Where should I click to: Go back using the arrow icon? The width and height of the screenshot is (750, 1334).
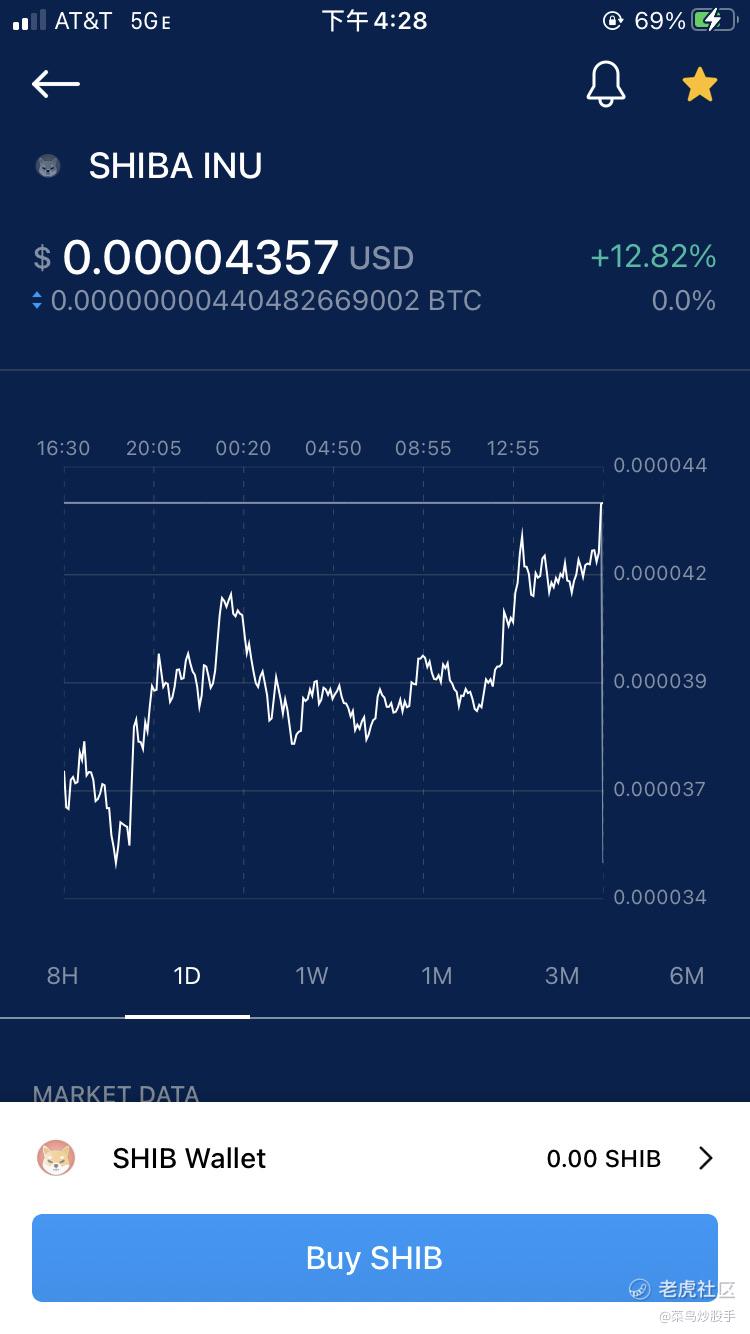point(56,84)
